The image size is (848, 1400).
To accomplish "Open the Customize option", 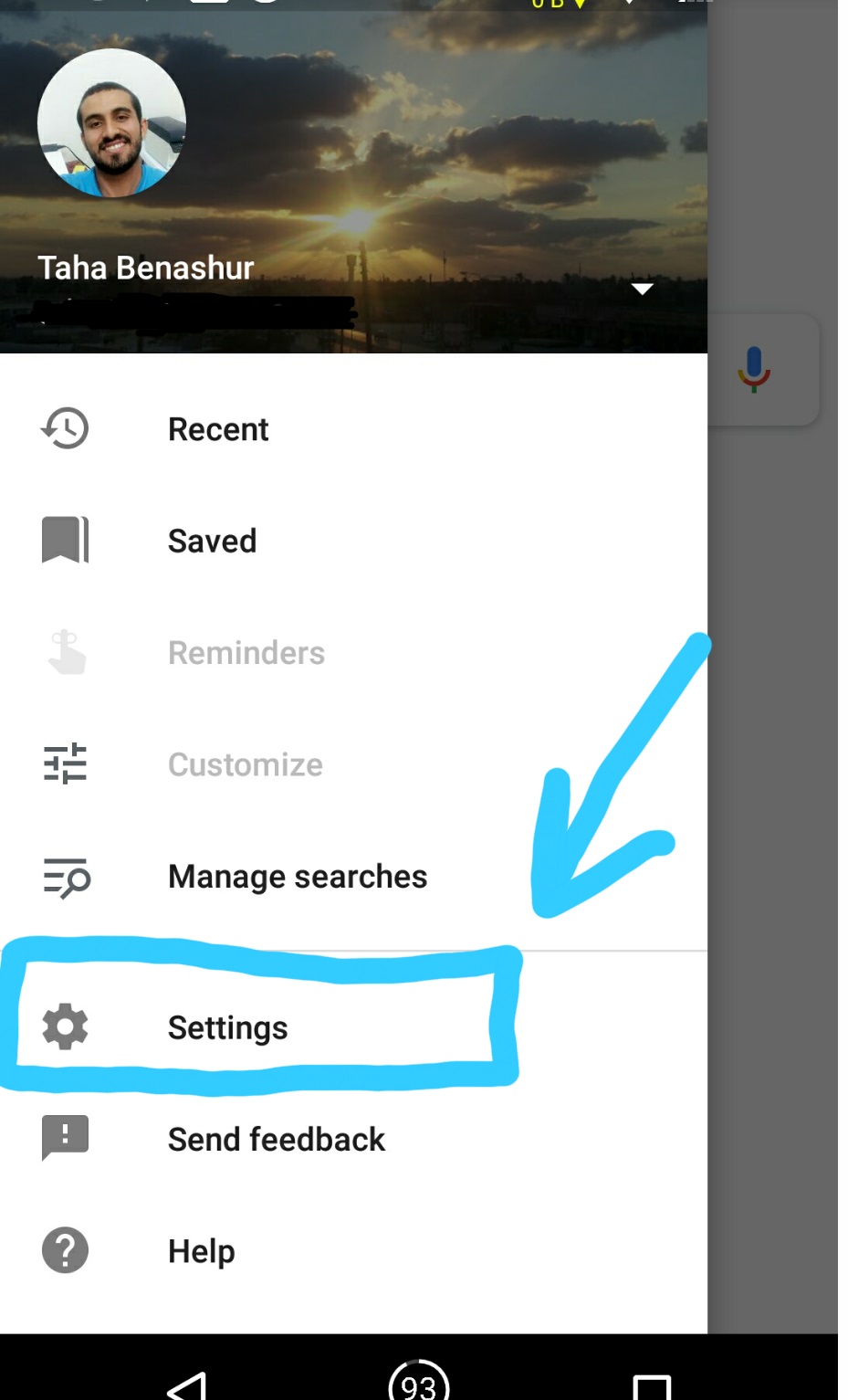I will (245, 764).
